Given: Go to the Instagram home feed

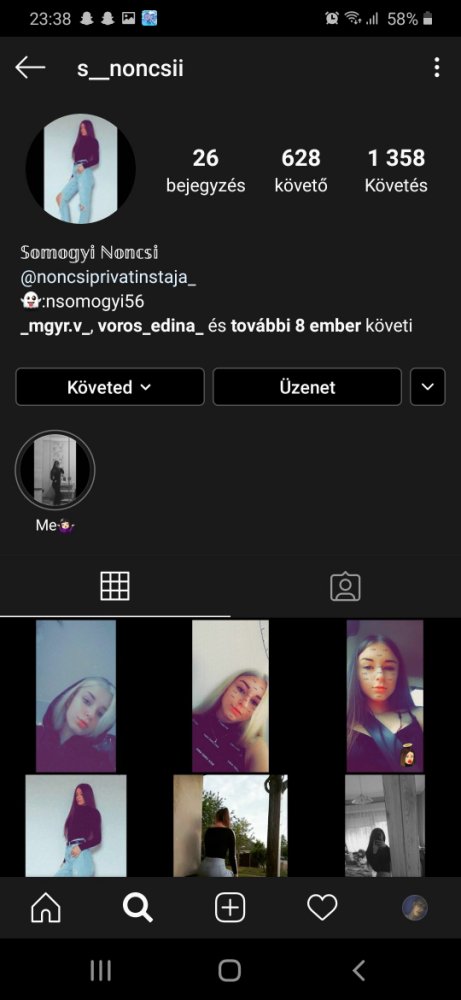Looking at the screenshot, I should 46,907.
